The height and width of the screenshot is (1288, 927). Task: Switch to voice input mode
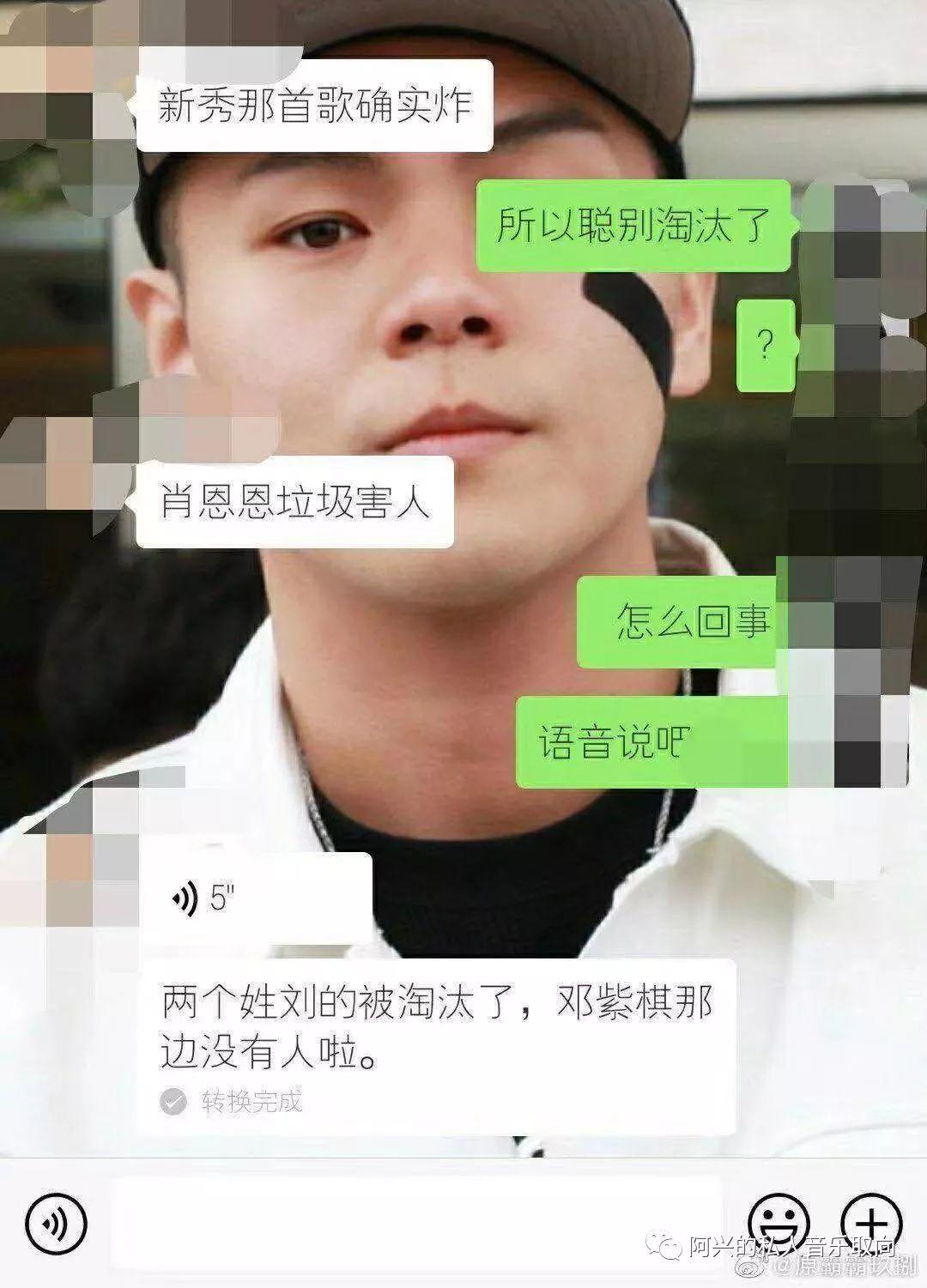(56, 1222)
